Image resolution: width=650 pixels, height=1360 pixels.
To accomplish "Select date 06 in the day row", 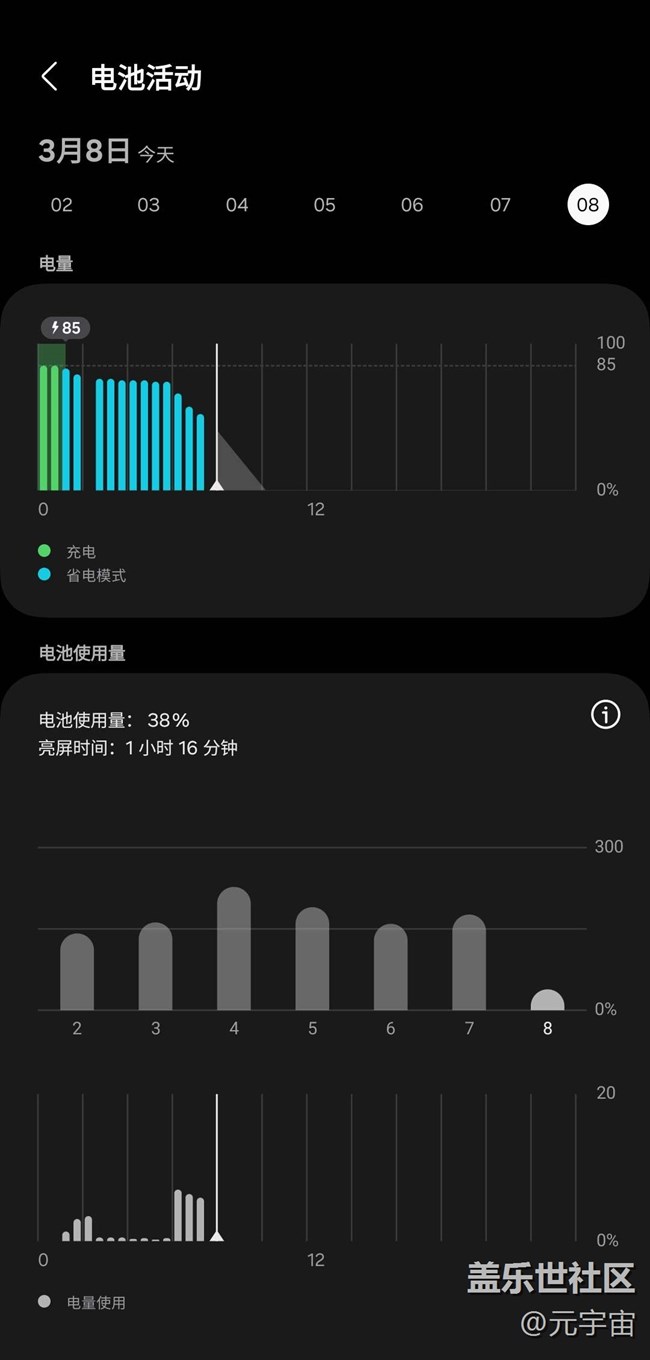I will click(412, 205).
